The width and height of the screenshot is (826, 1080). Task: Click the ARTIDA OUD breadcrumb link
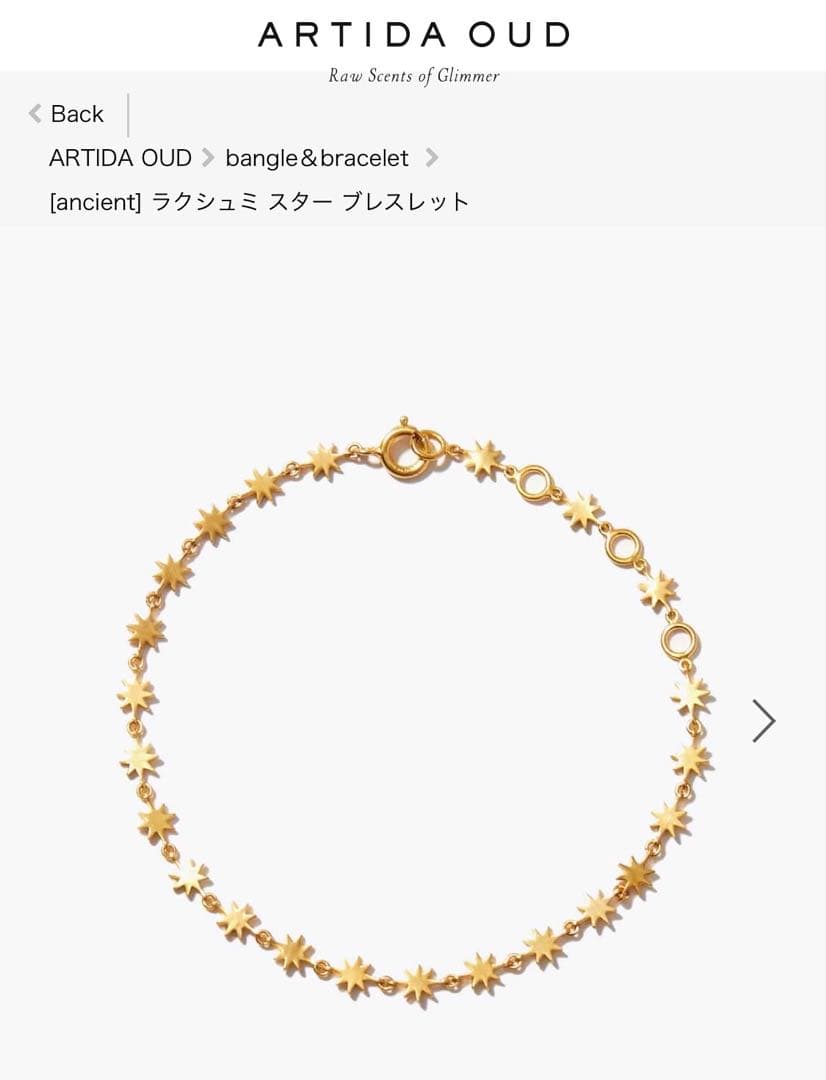coord(120,158)
